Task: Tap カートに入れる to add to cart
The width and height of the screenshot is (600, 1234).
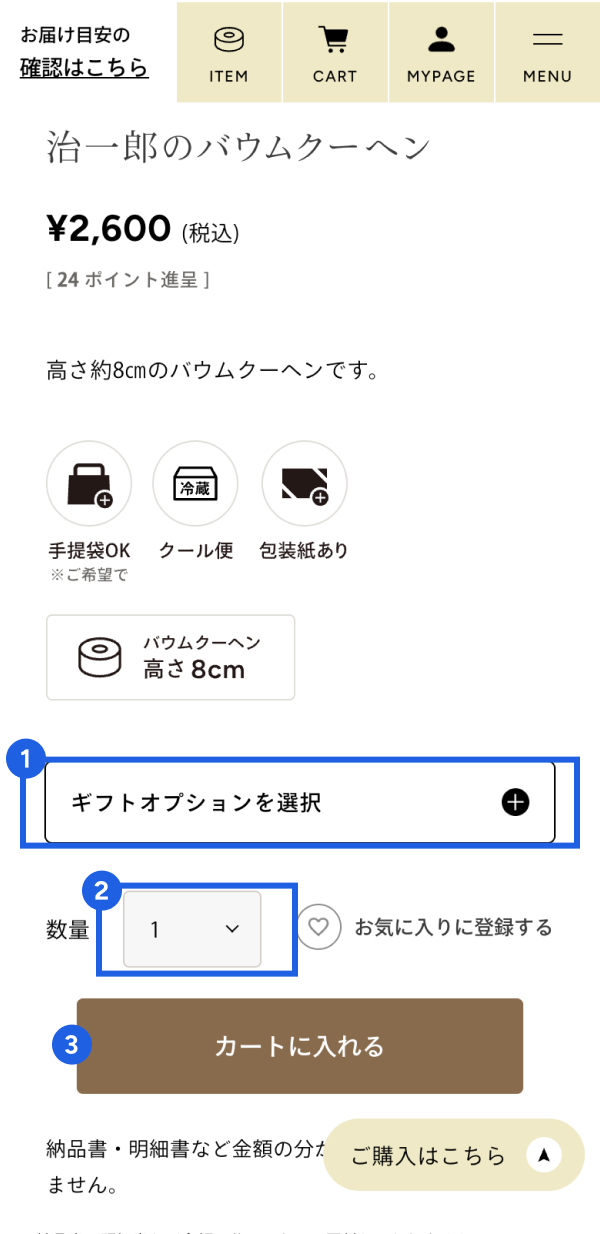Action: point(299,1046)
